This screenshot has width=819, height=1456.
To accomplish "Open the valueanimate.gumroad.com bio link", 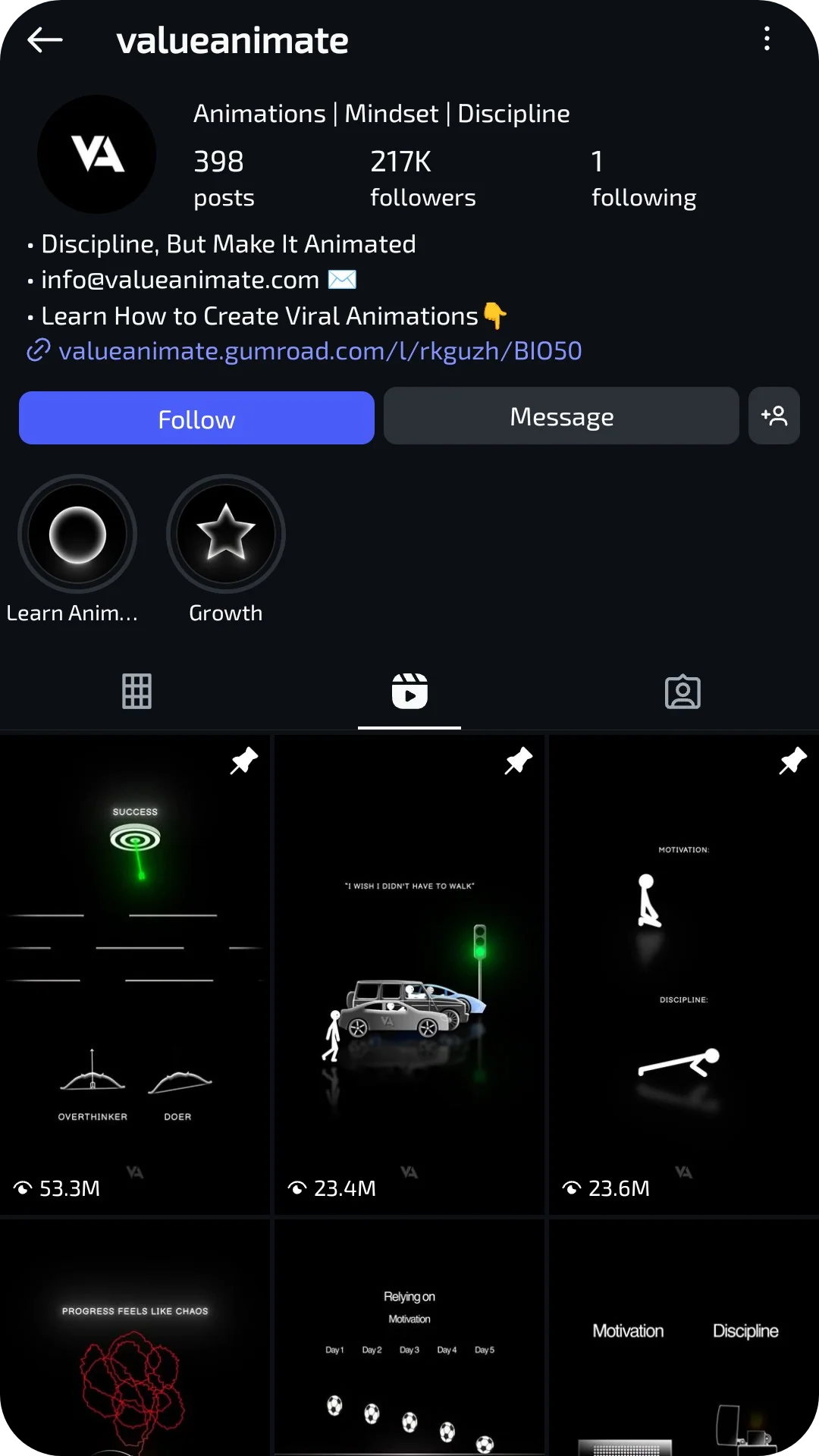I will point(318,351).
